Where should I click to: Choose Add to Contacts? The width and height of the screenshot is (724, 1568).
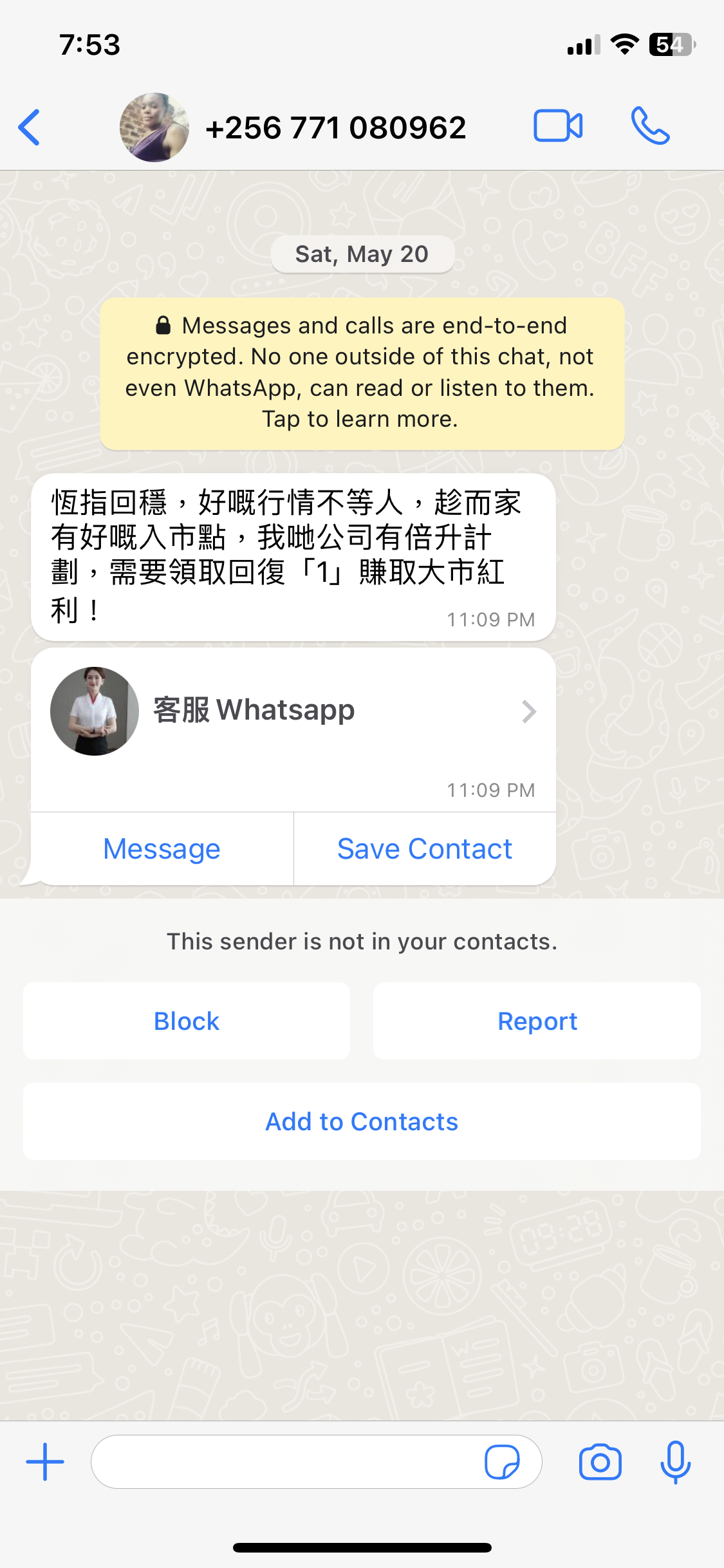click(362, 1121)
